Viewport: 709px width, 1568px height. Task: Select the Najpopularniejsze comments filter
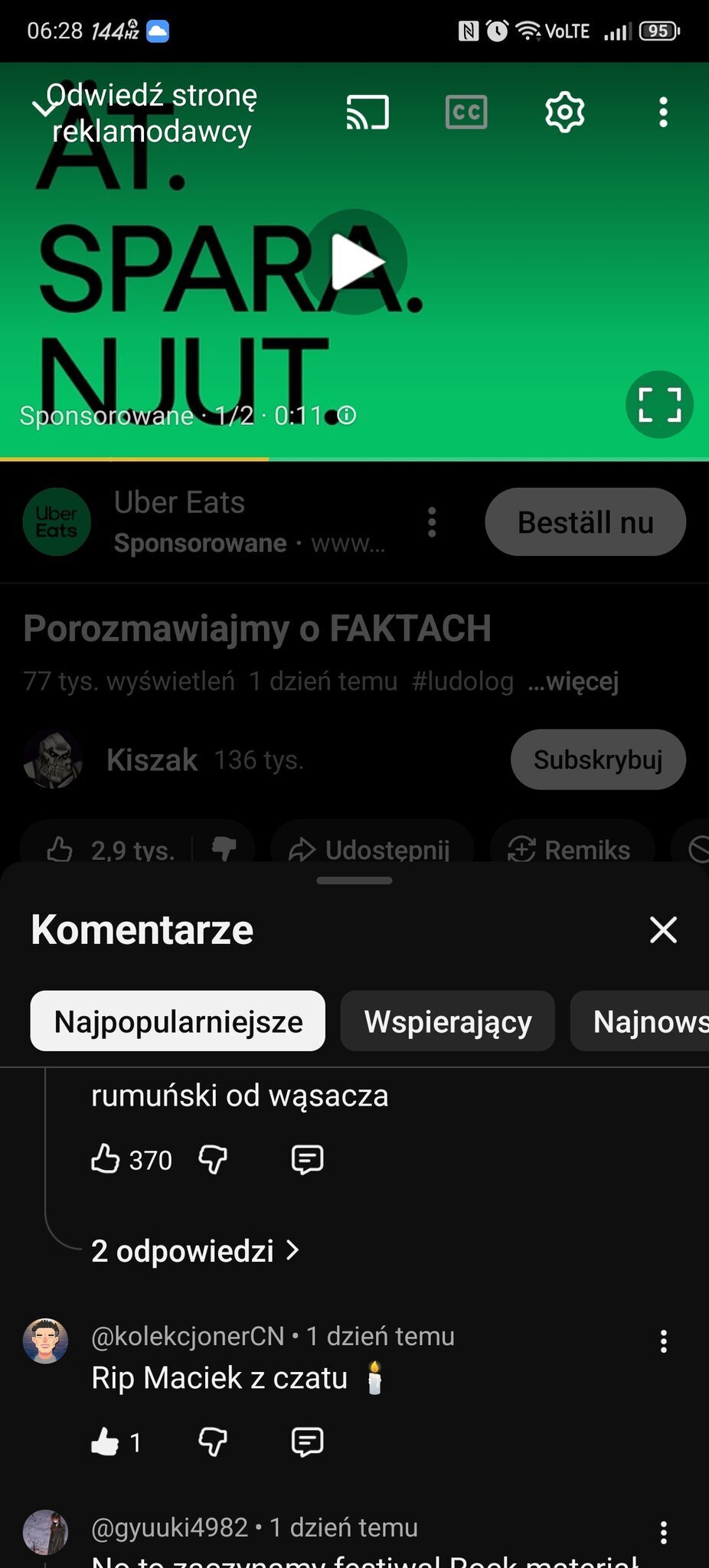click(178, 1021)
